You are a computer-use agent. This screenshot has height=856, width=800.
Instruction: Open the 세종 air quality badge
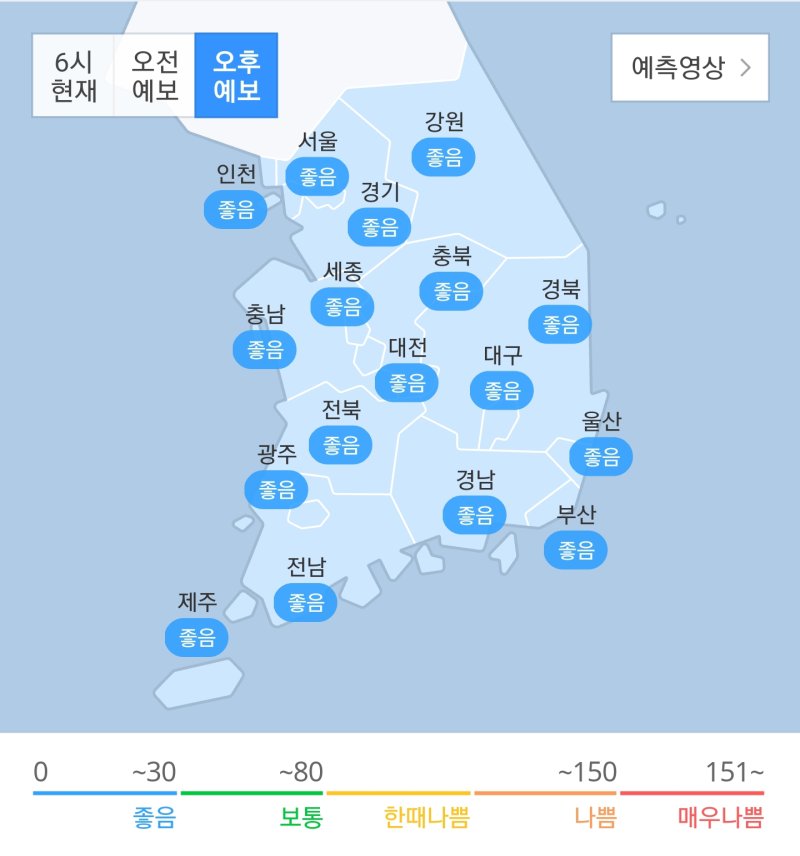tap(343, 306)
